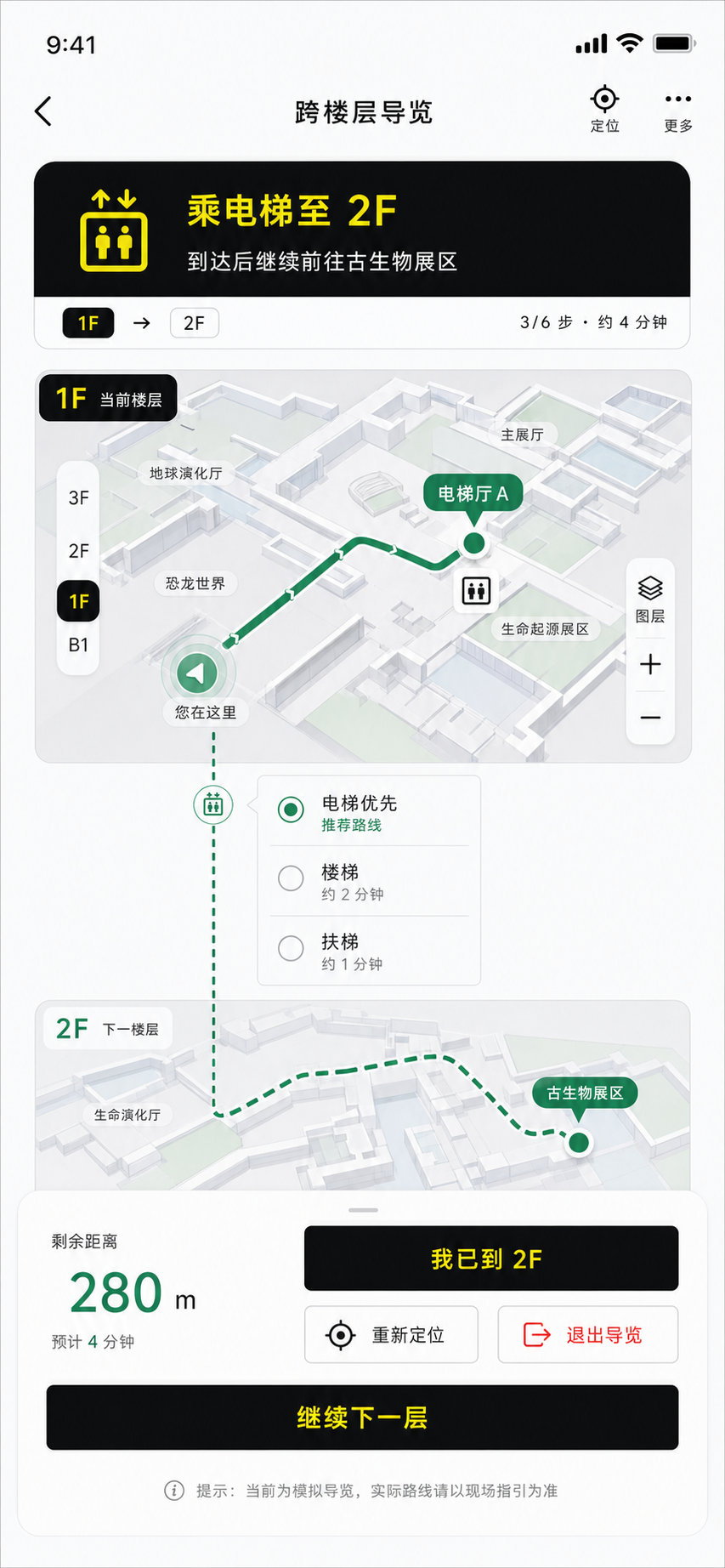Switch to floor 3F in the floor selector
This screenshot has width=725, height=1568.
coord(78,498)
